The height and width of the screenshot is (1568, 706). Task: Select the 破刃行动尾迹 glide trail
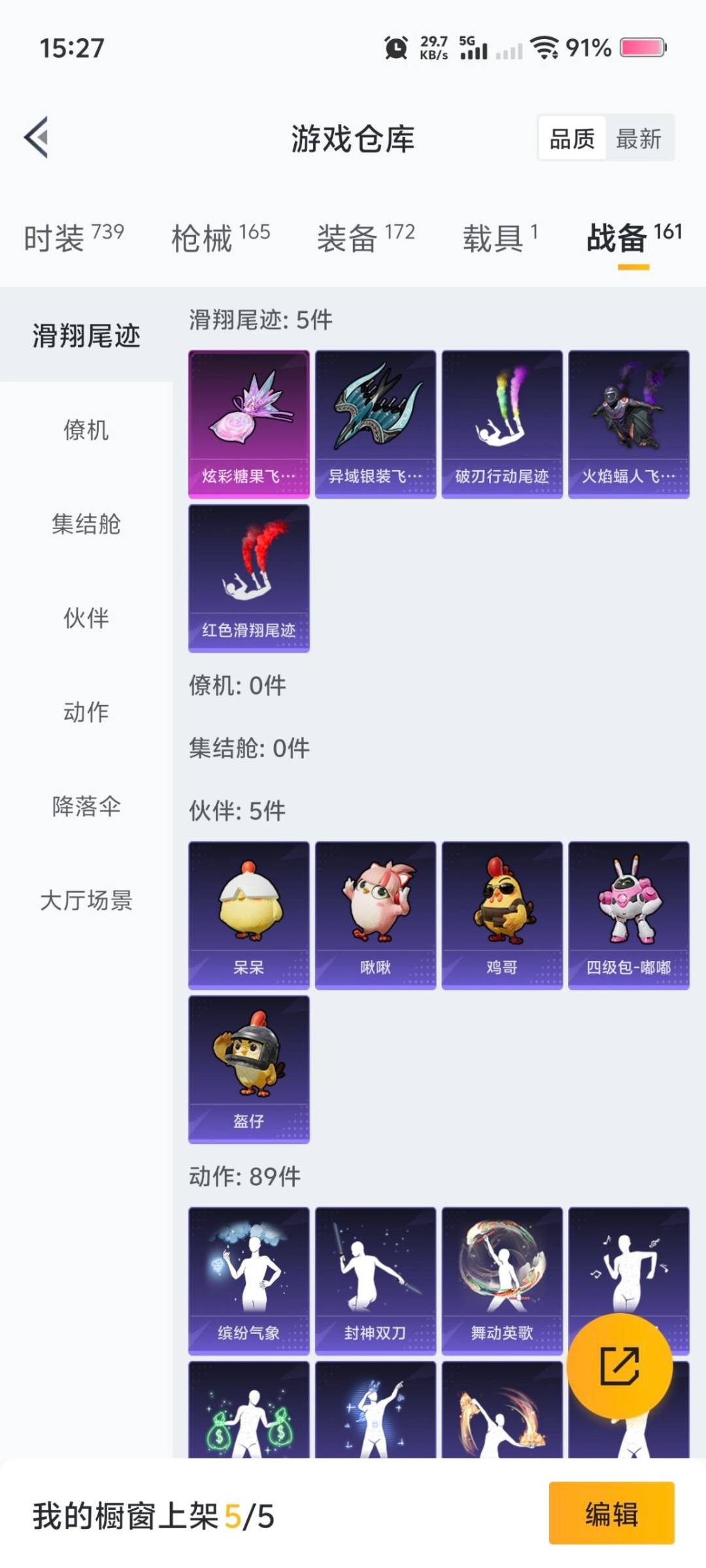[501, 421]
